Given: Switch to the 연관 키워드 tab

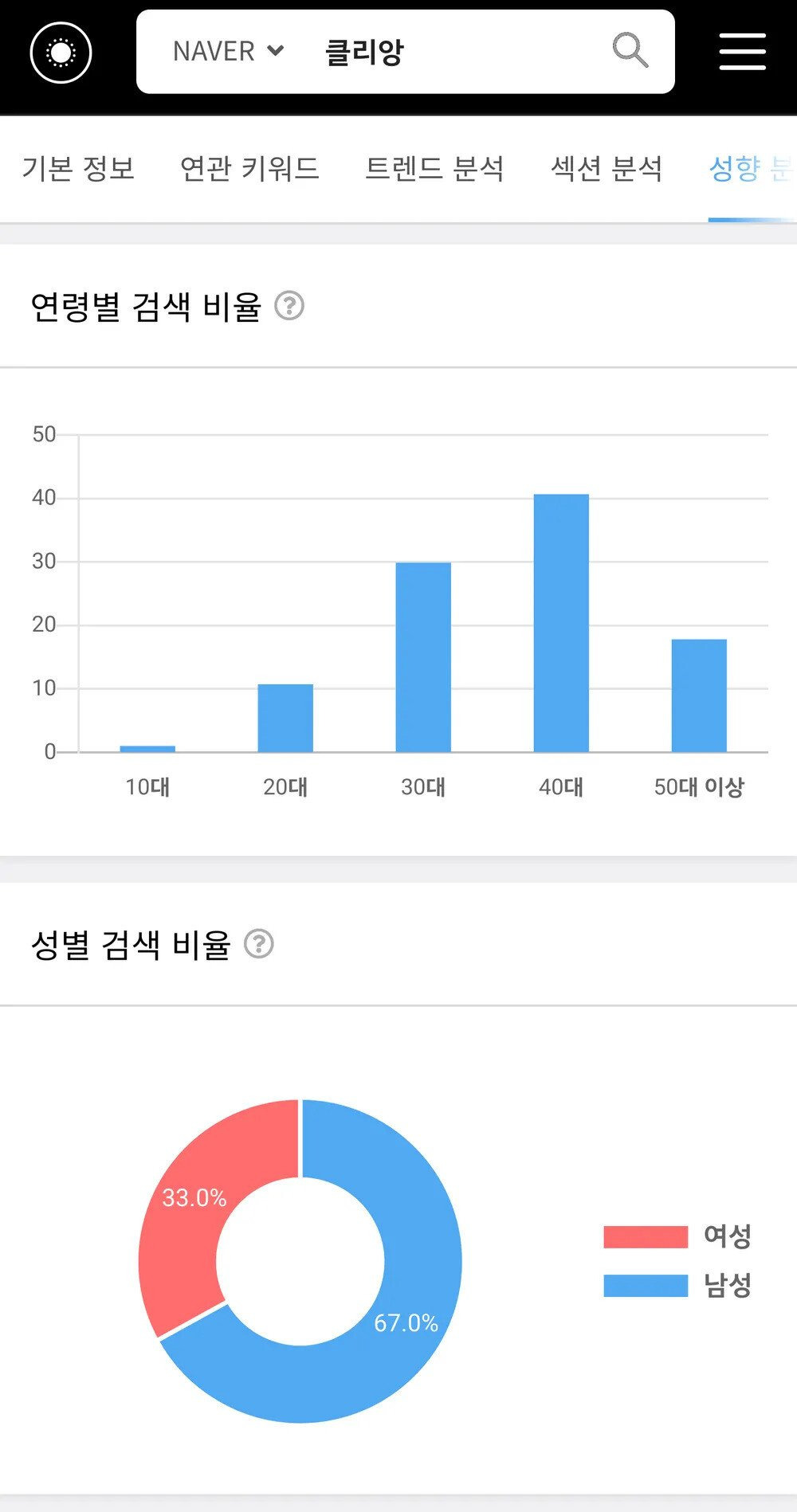Looking at the screenshot, I should tap(249, 168).
